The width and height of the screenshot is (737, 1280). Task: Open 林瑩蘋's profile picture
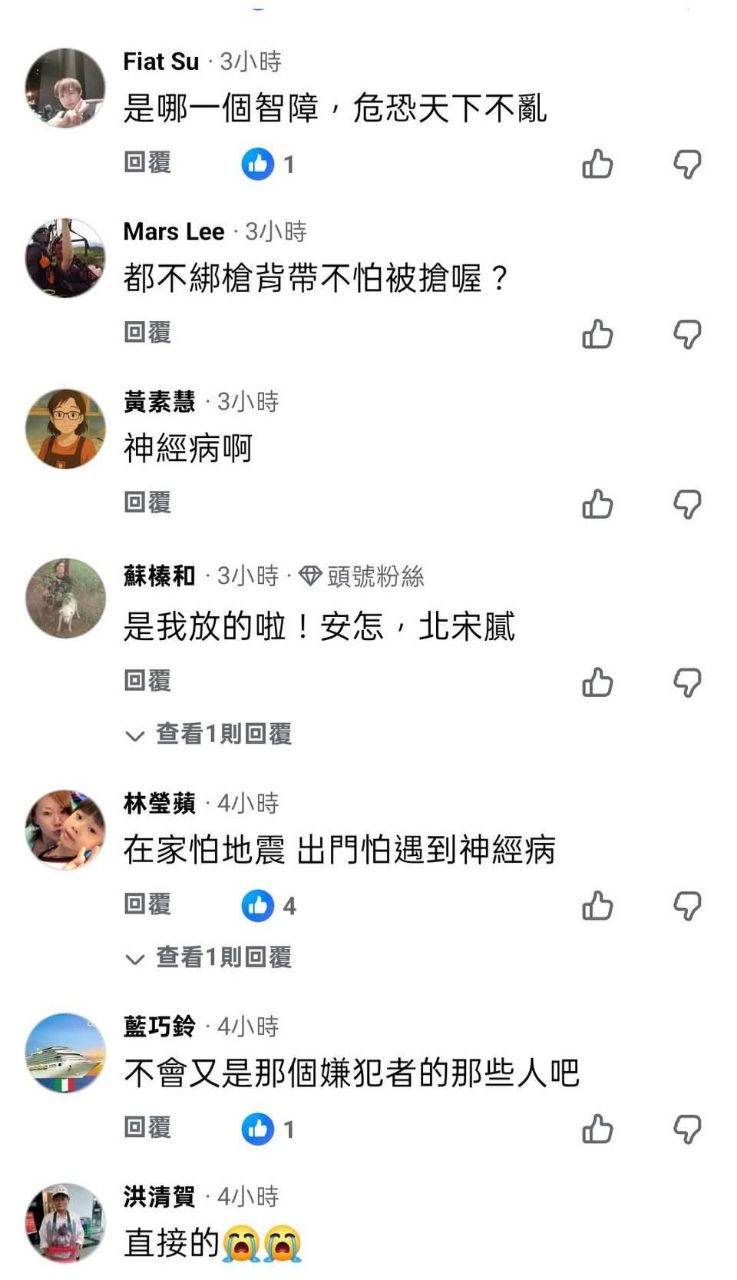click(x=65, y=829)
